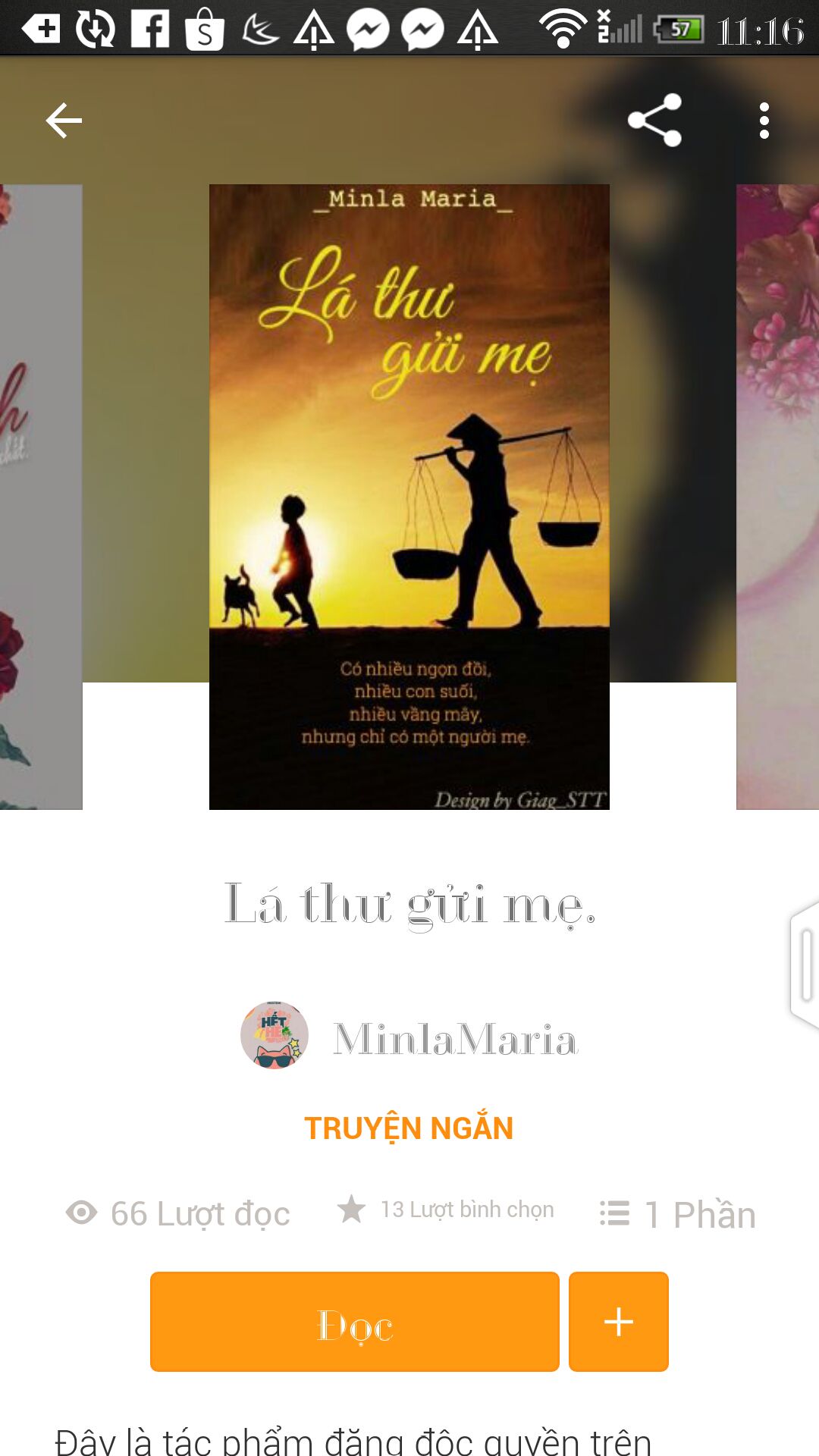Image resolution: width=819 pixels, height=1456 pixels.
Task: Add story to library with plus button
Action: [619, 1322]
